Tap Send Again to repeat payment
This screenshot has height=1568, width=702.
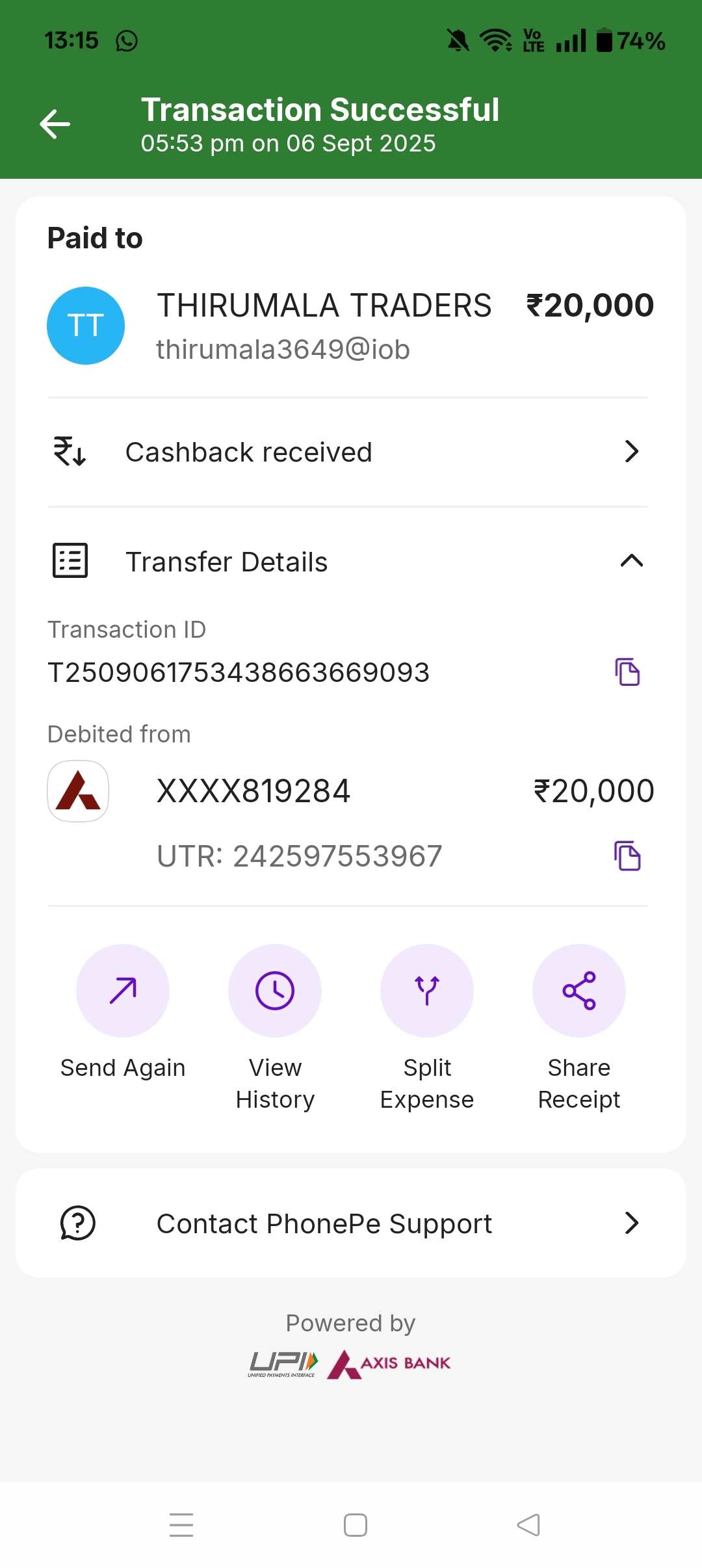123,991
